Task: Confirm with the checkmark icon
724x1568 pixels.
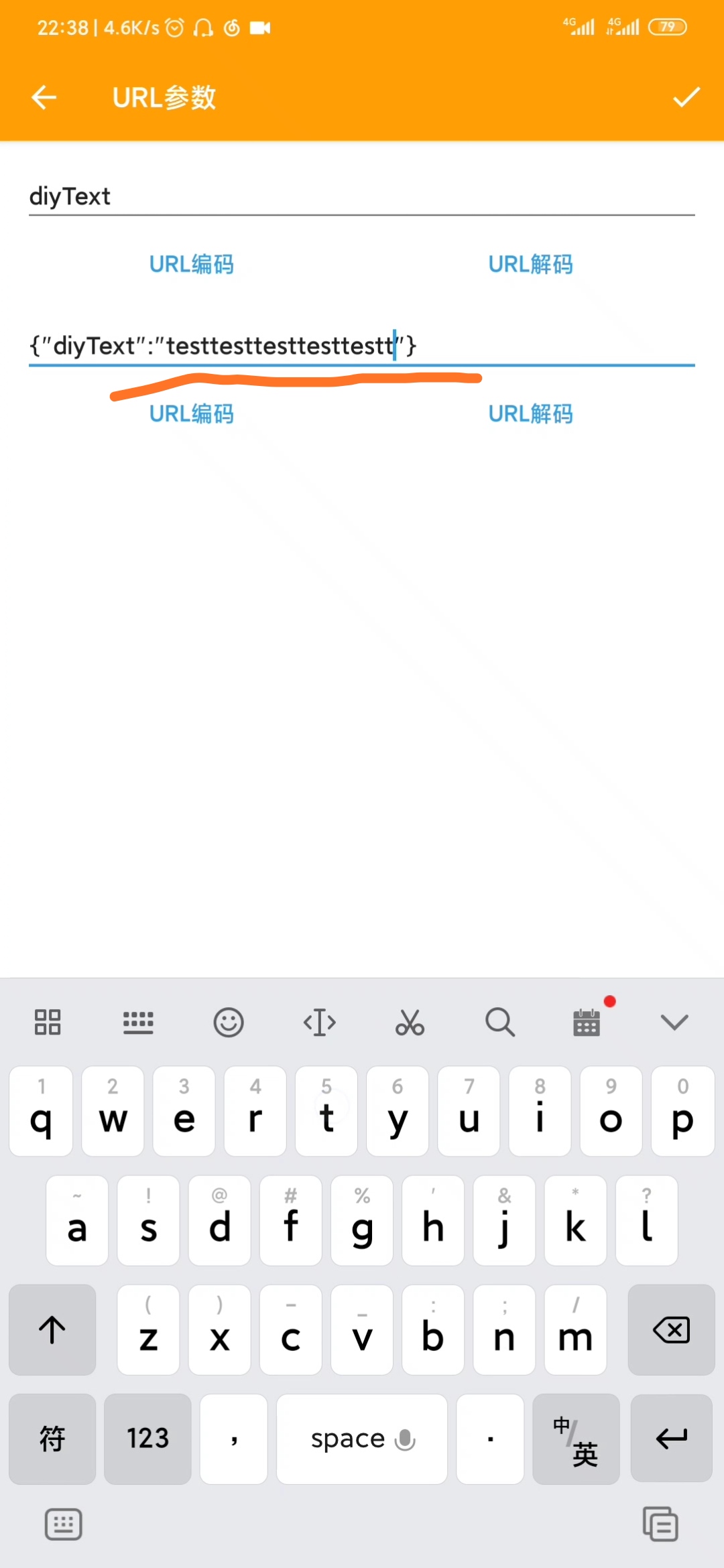Action: (686, 98)
